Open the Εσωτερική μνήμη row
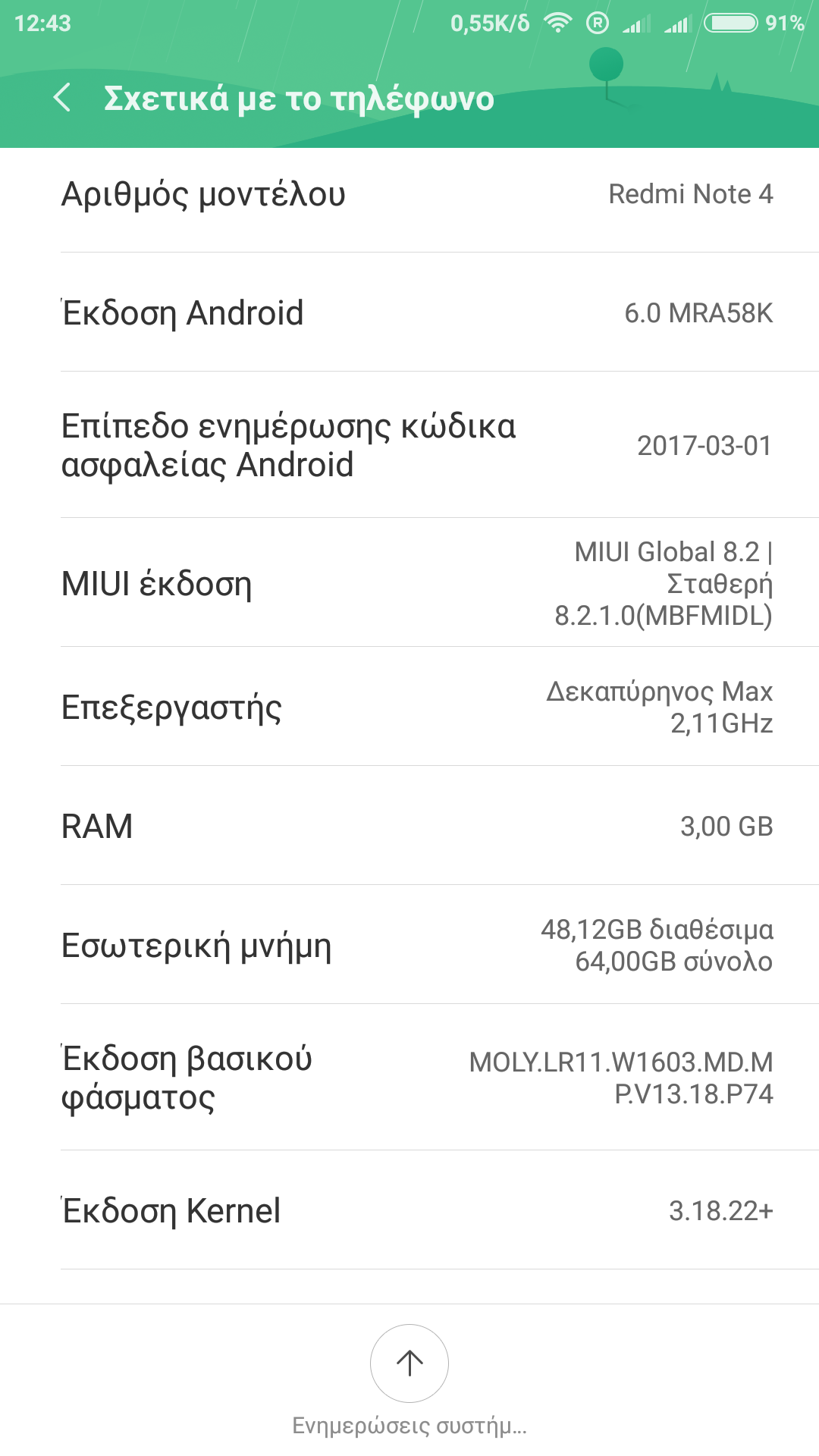819x1456 pixels. pos(409,945)
